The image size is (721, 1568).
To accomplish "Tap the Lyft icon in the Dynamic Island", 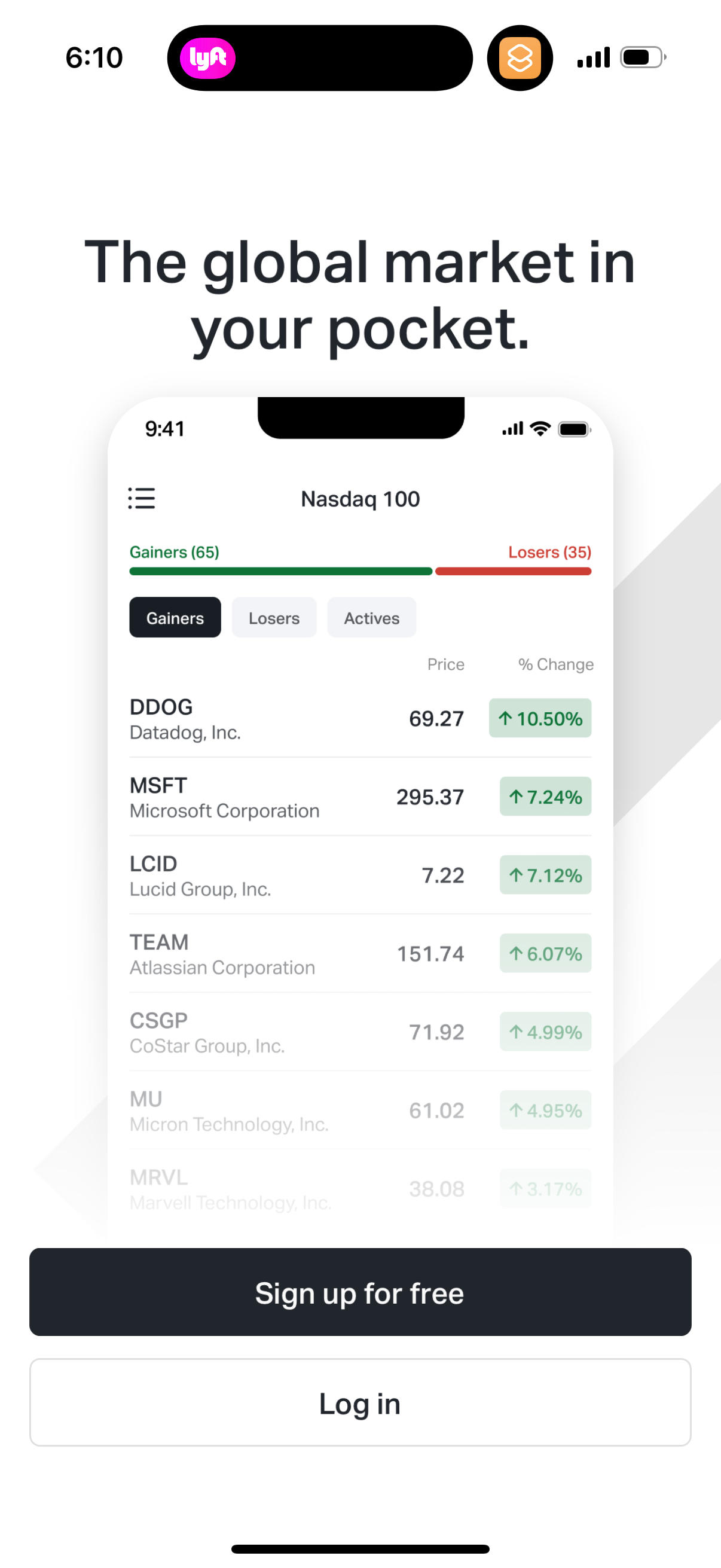I will pos(207,57).
